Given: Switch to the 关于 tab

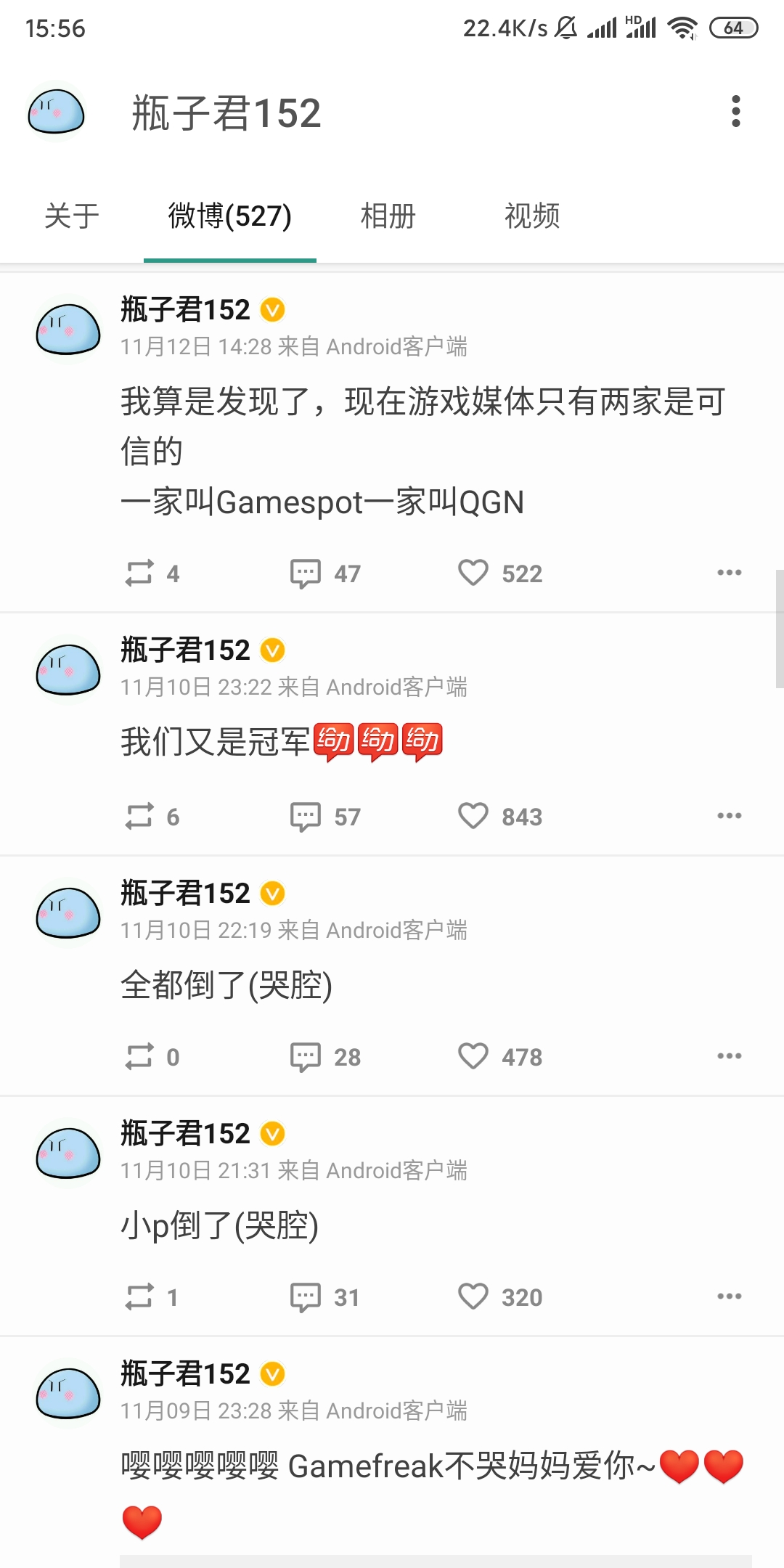Looking at the screenshot, I should point(72,216).
